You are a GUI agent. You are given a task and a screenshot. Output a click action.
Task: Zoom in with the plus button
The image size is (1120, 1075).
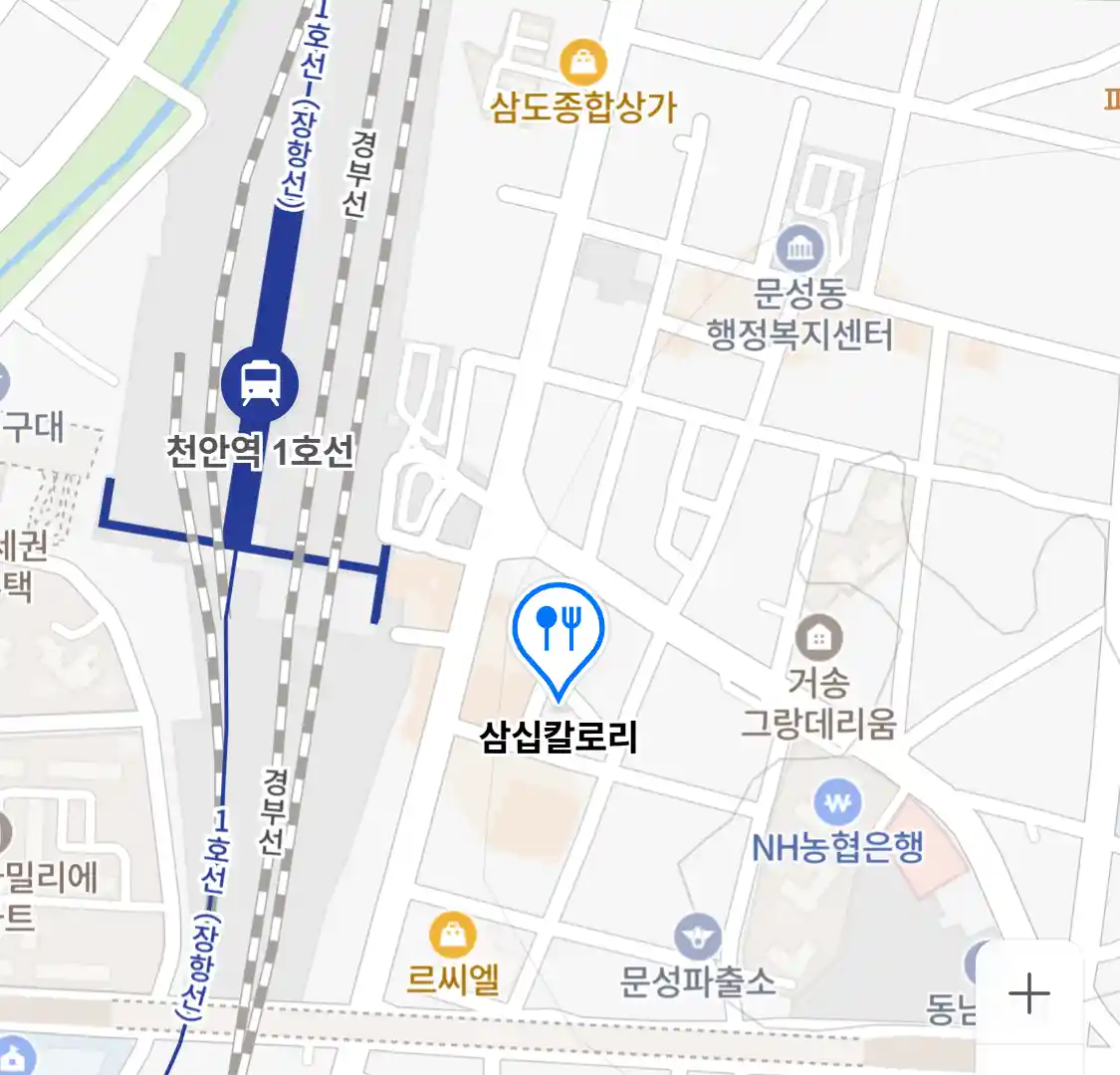(1028, 993)
